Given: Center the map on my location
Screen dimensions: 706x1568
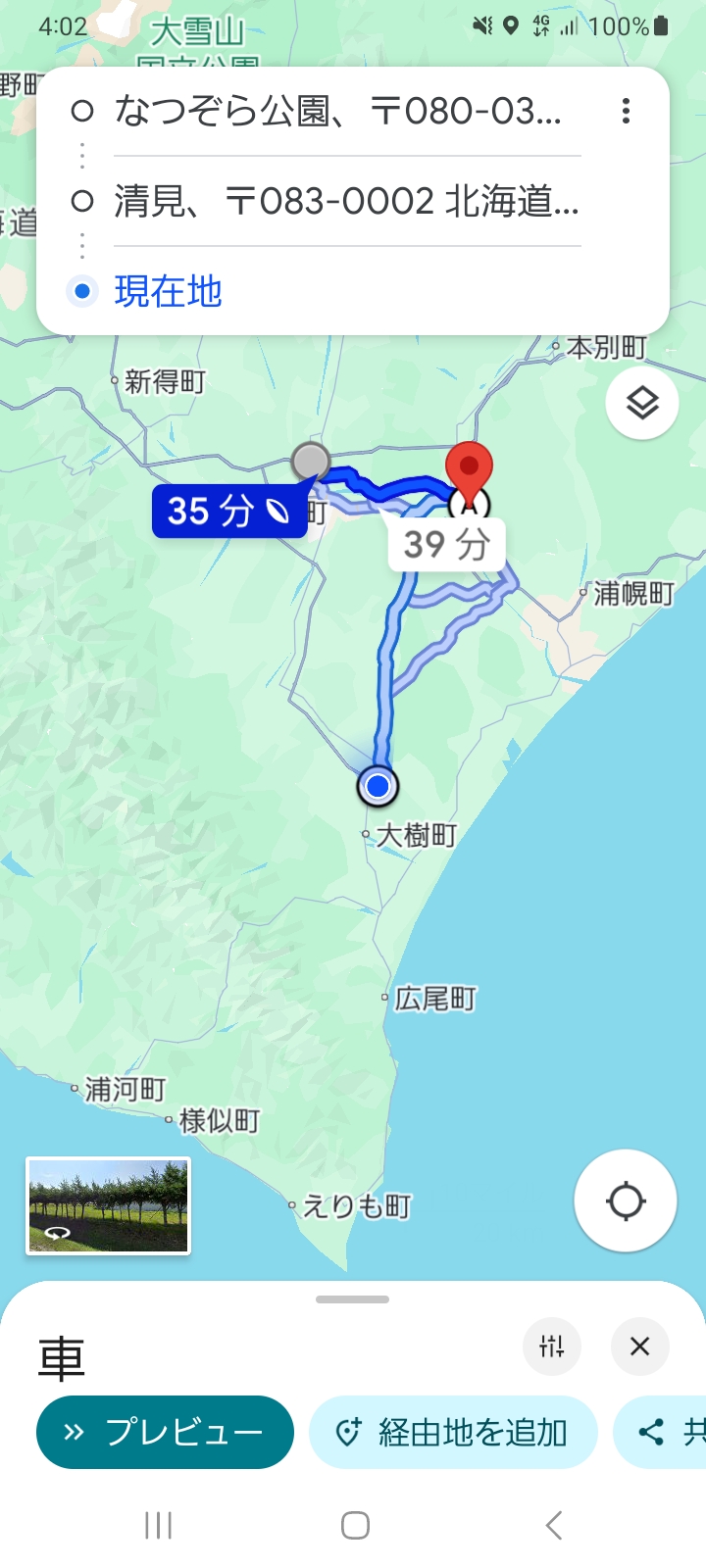Looking at the screenshot, I should coord(625,1200).
